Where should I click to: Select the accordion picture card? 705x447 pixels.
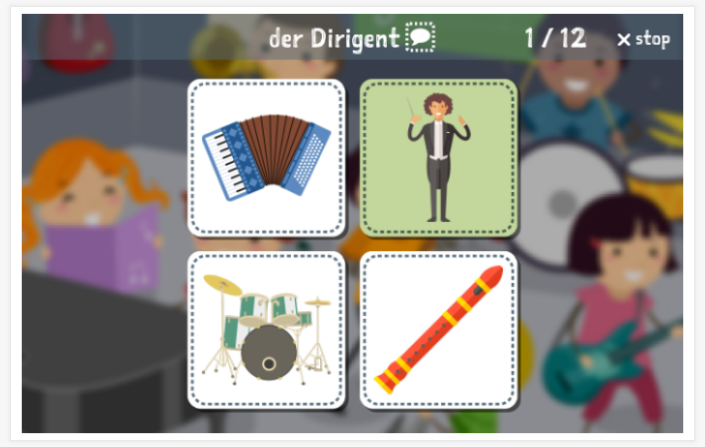click(x=266, y=158)
